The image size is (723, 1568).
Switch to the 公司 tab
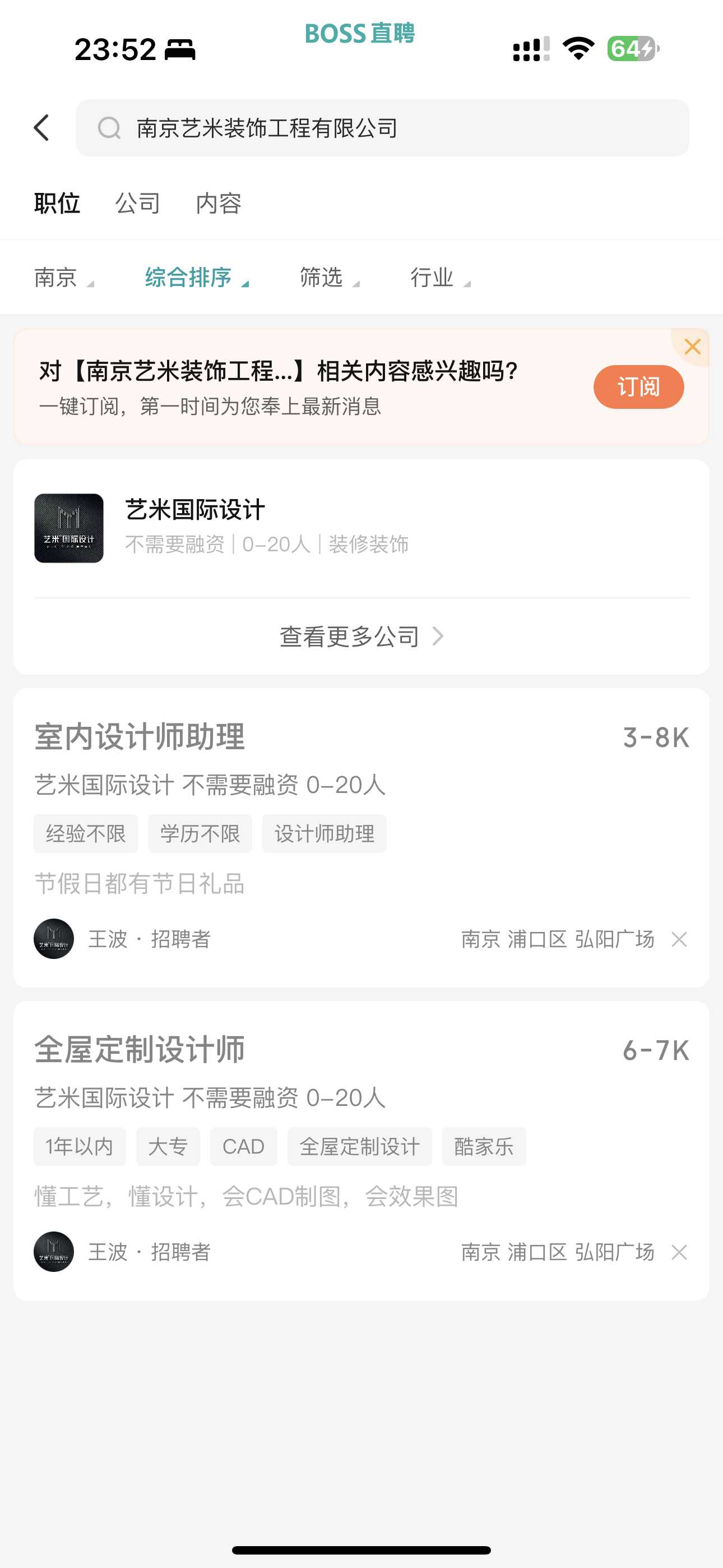[x=137, y=204]
